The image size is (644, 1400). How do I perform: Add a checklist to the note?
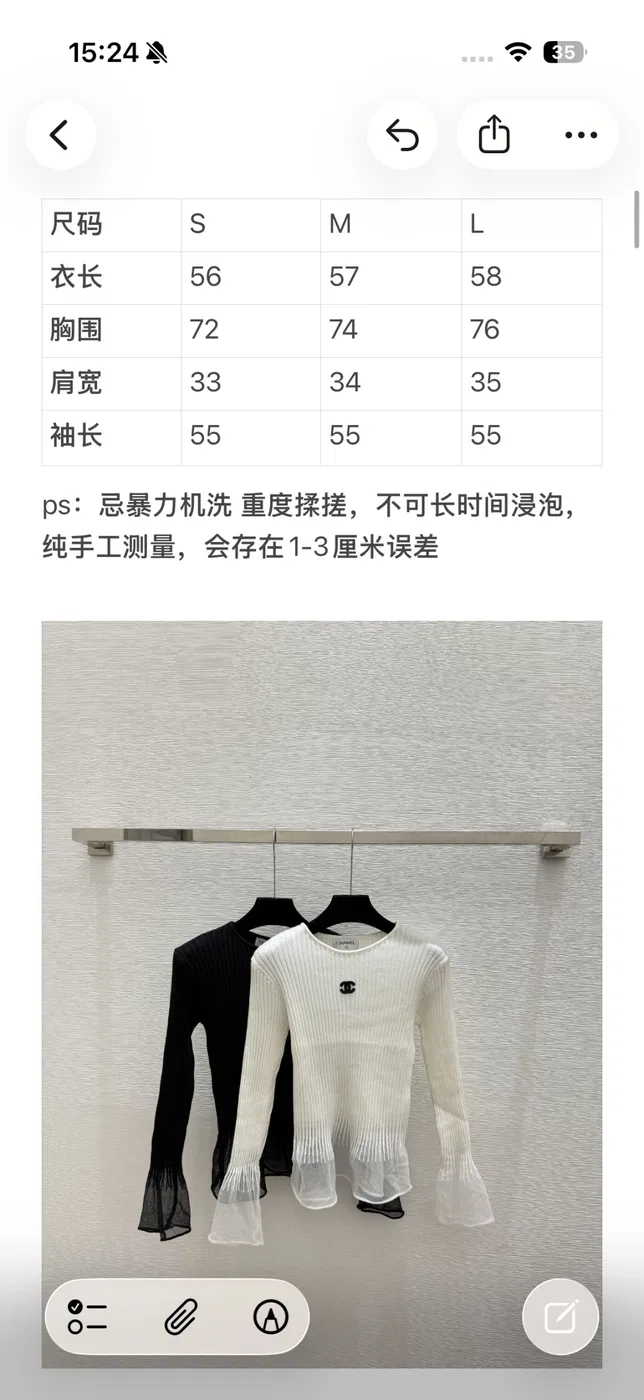(x=87, y=1317)
